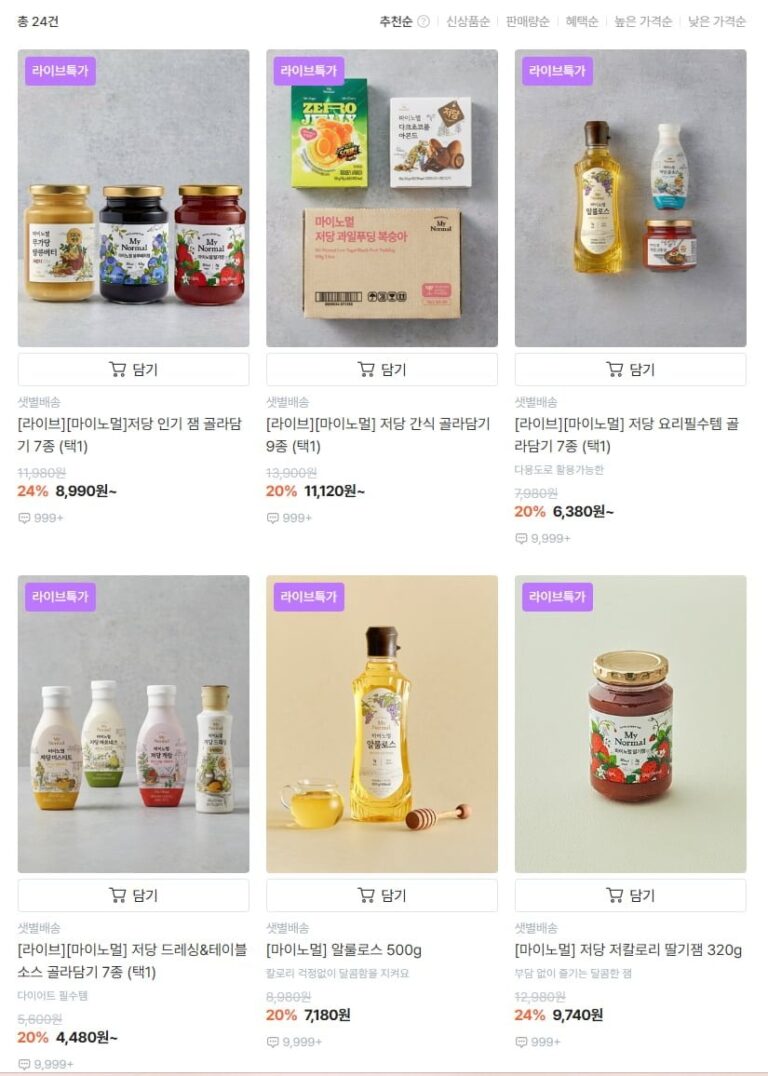
Task: Add 저당 요리필수템 골라담기 to cart
Action: pos(630,370)
